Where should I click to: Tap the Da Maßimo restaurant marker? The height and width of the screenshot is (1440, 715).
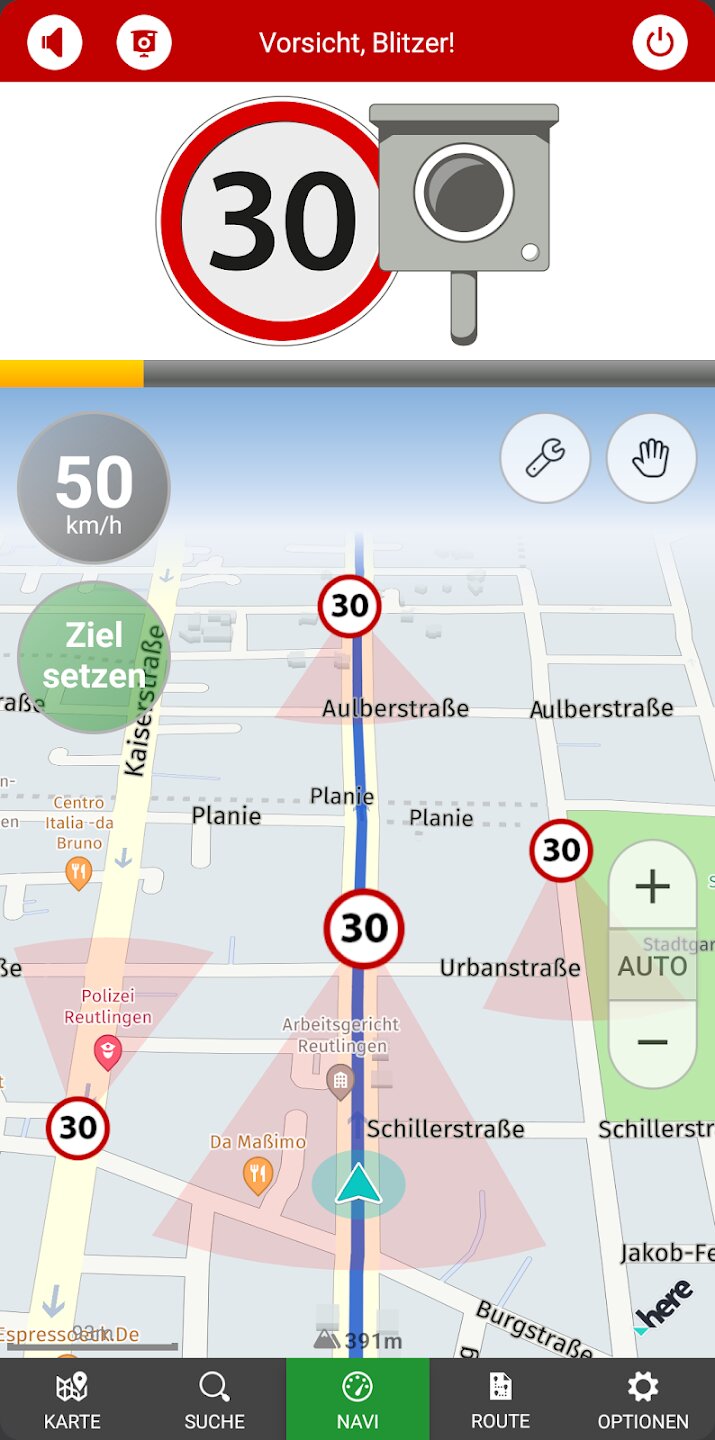[x=258, y=1174]
